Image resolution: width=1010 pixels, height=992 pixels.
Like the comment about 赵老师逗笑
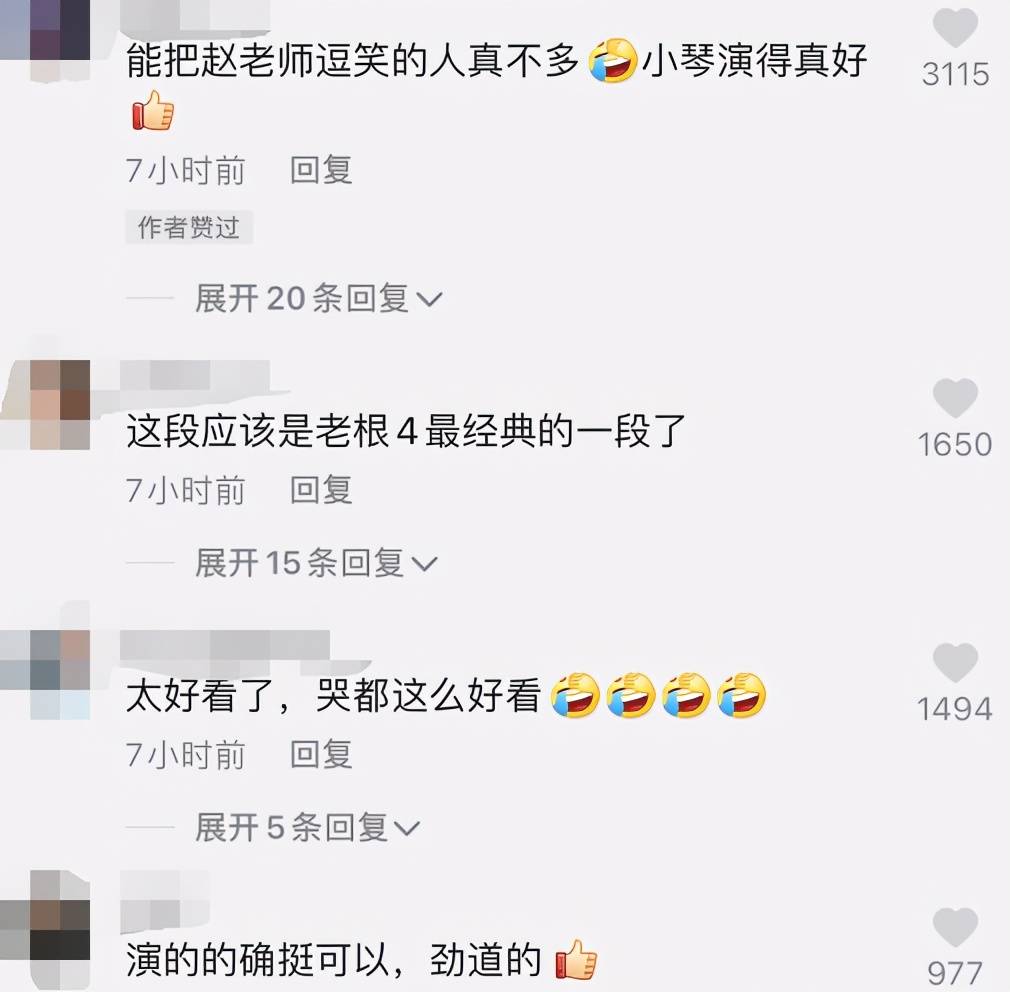point(954,27)
